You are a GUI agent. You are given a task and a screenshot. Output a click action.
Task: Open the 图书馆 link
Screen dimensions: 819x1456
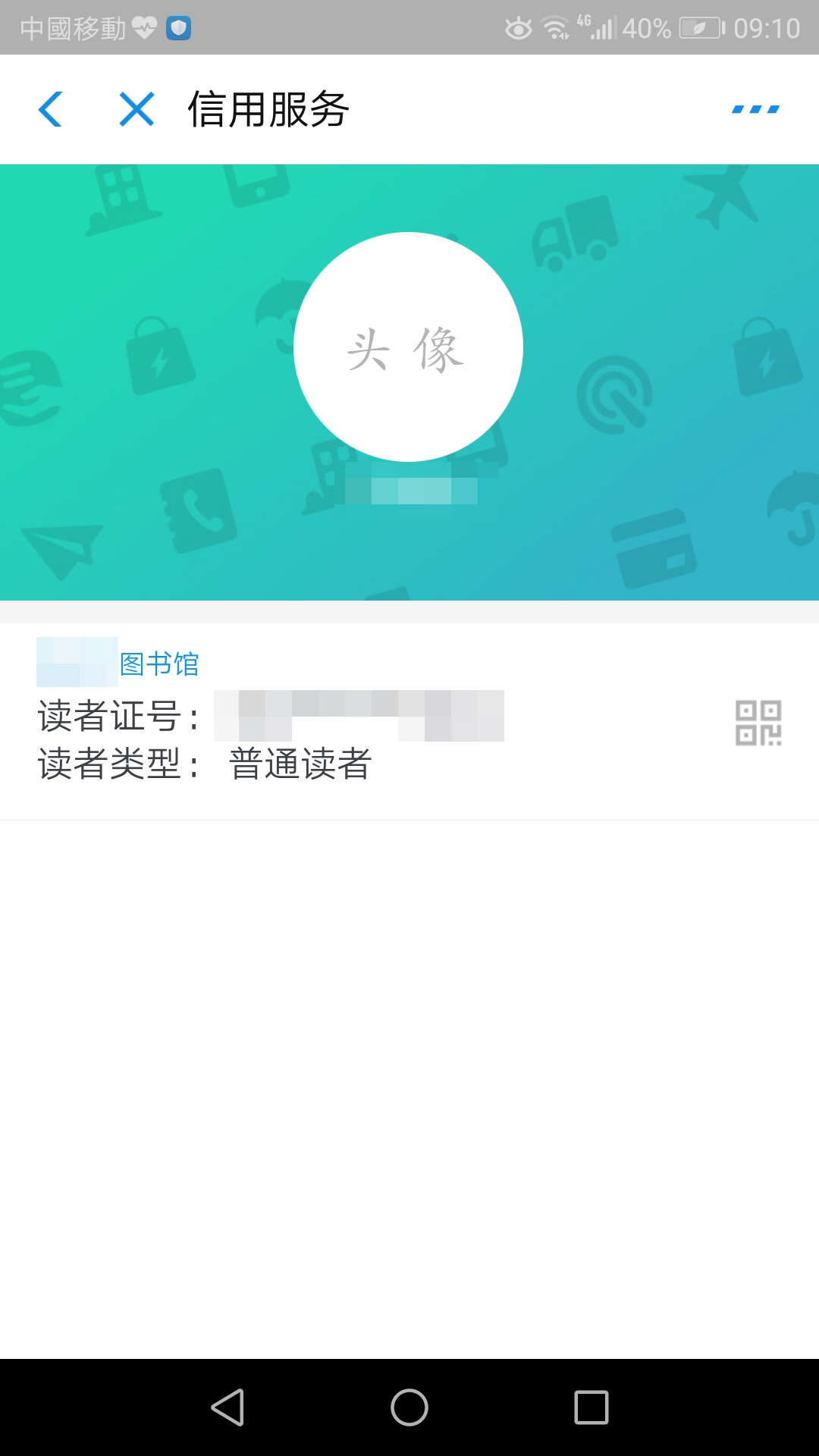159,664
